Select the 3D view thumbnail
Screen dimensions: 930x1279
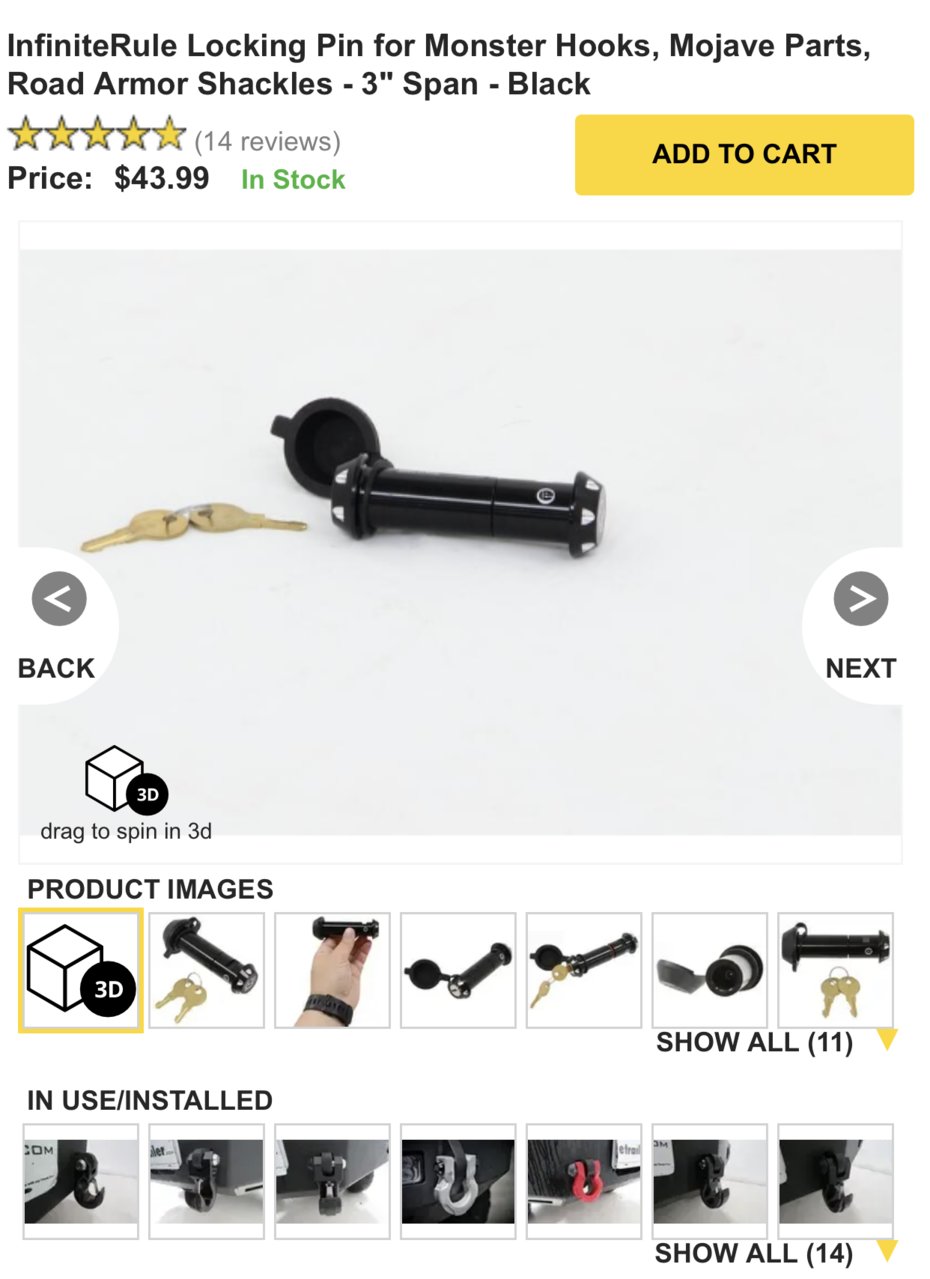(81, 970)
